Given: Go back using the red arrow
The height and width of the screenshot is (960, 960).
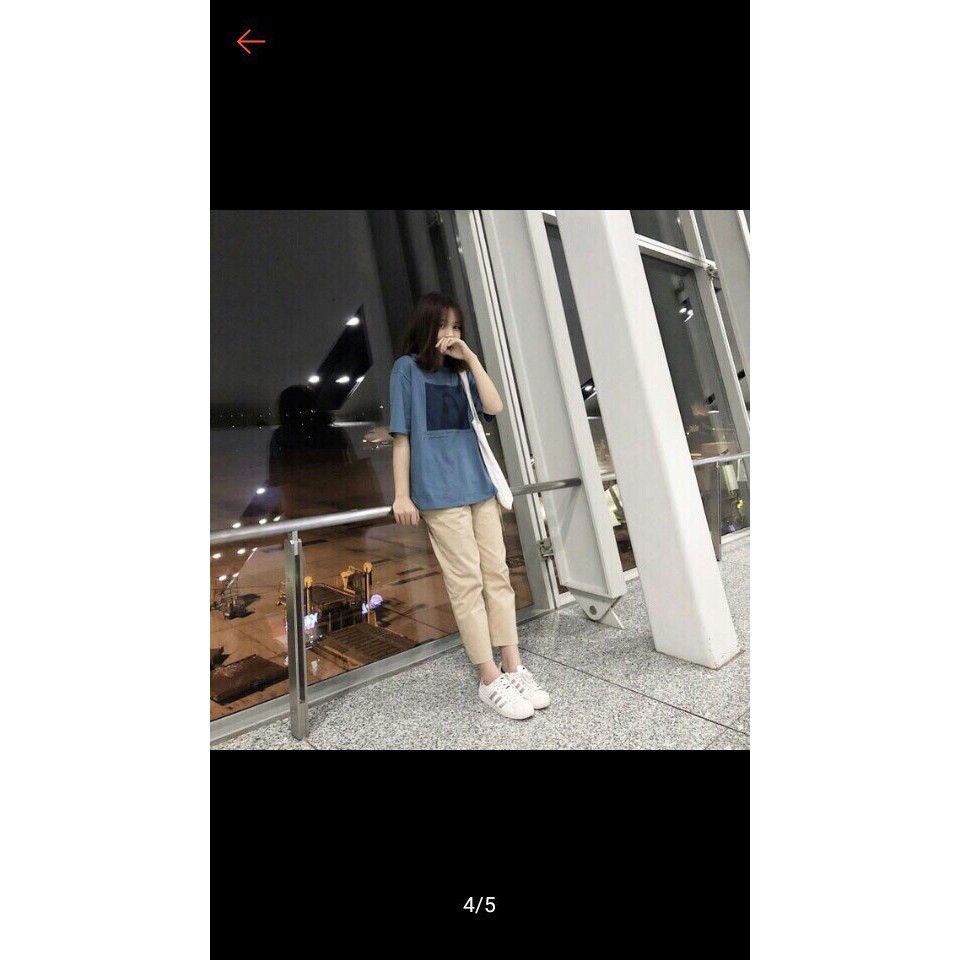Looking at the screenshot, I should tap(250, 41).
